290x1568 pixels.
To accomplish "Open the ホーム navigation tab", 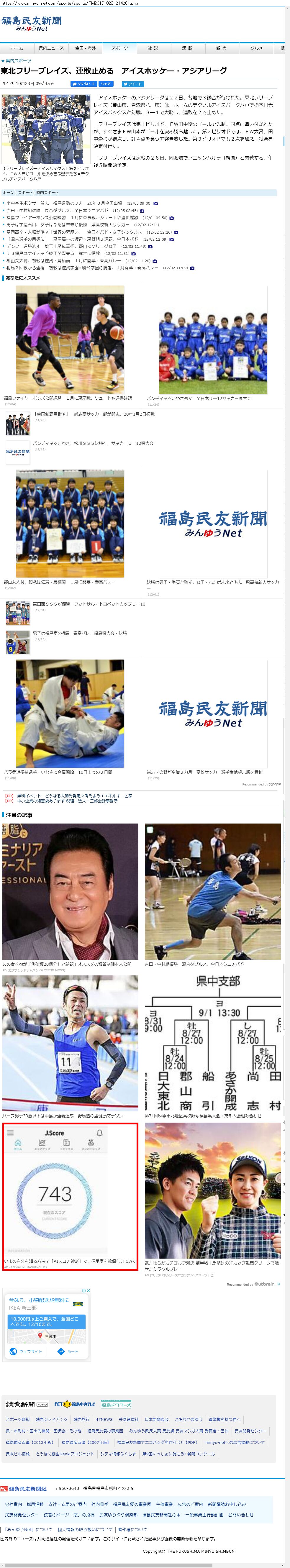I will (x=17, y=48).
